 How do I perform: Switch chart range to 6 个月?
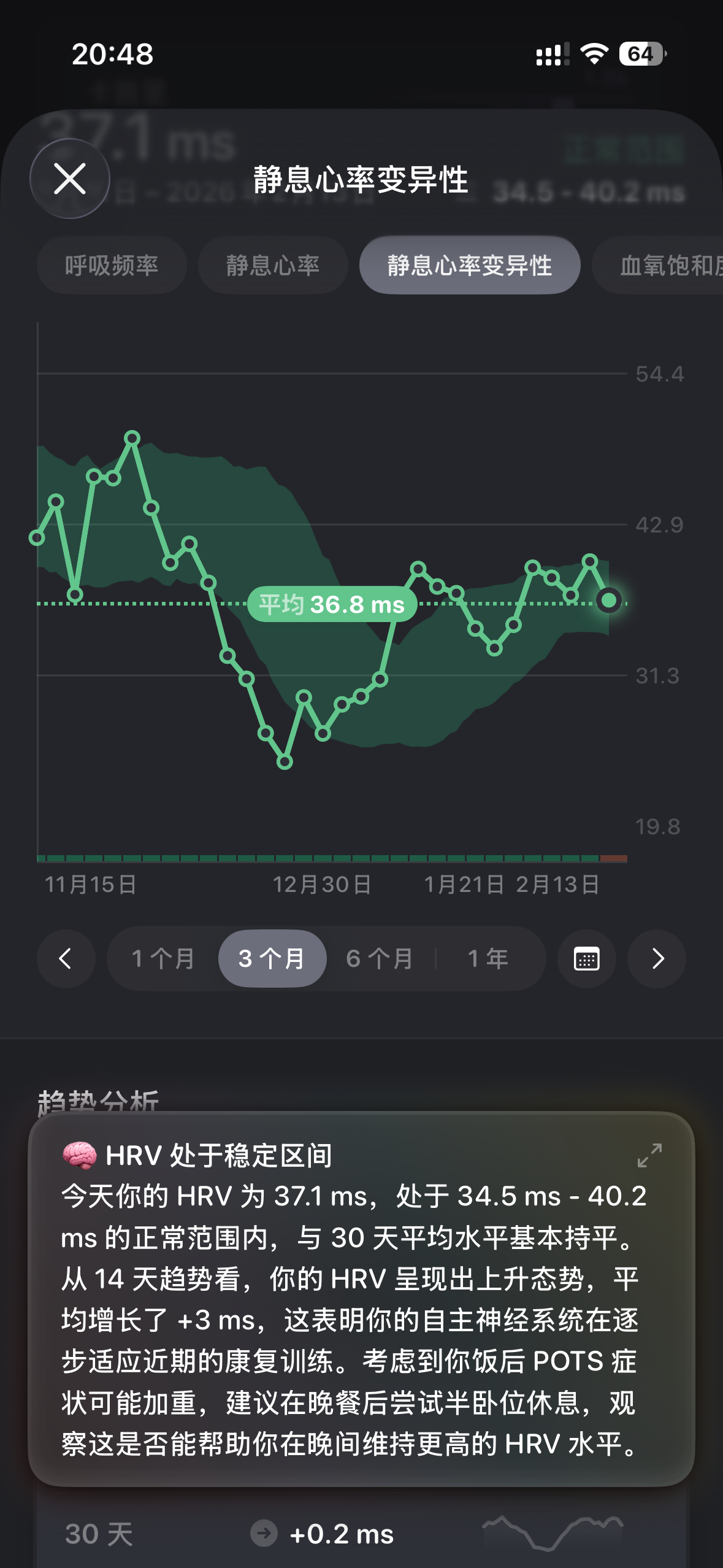pos(380,958)
